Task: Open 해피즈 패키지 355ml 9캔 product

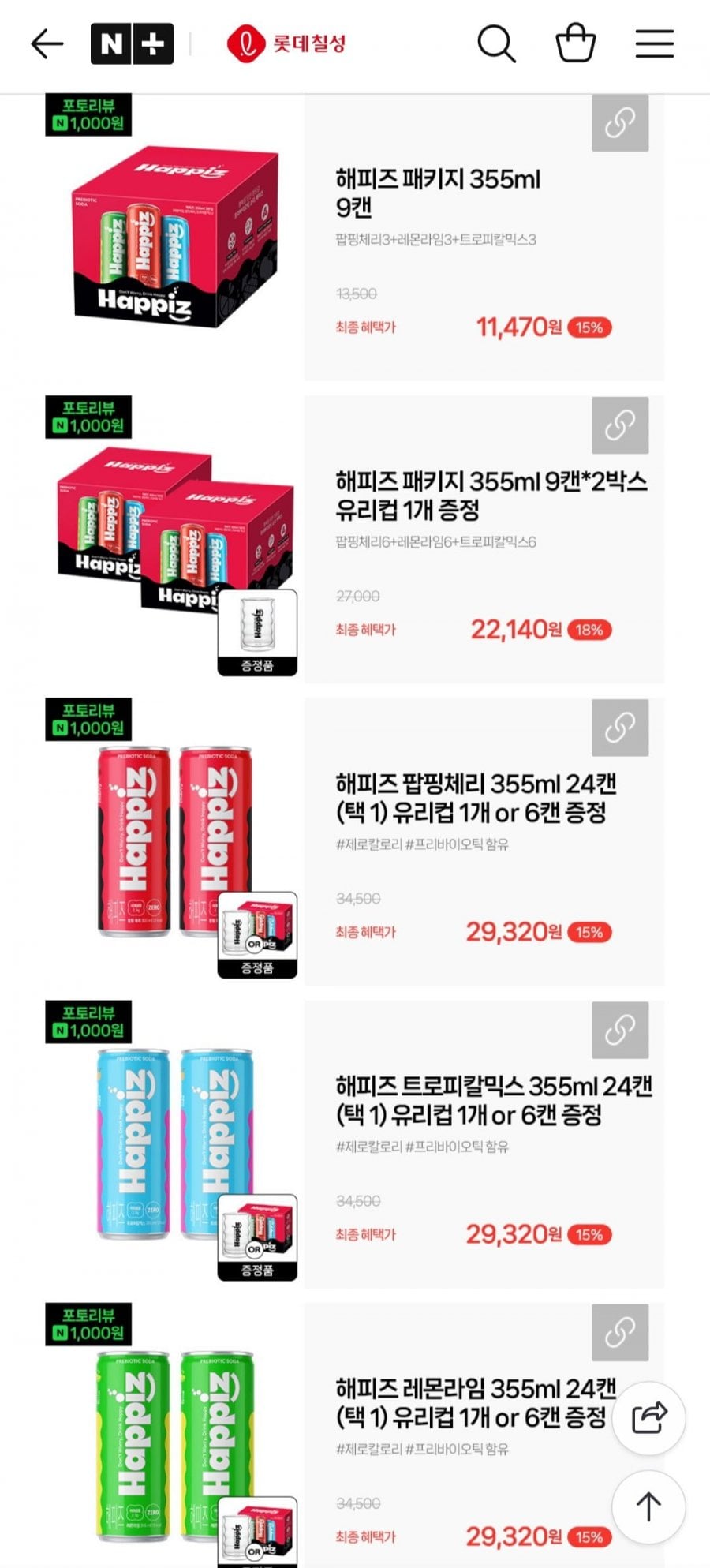Action: click(439, 193)
